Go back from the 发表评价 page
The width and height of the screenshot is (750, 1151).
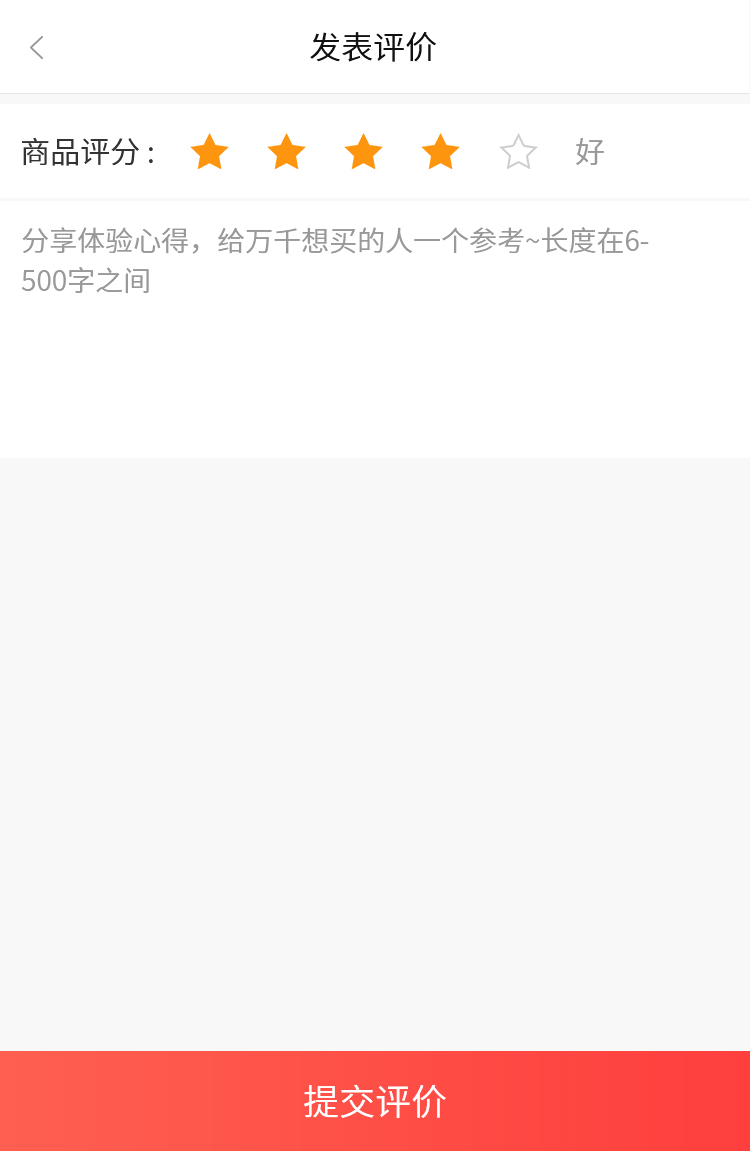tap(37, 47)
